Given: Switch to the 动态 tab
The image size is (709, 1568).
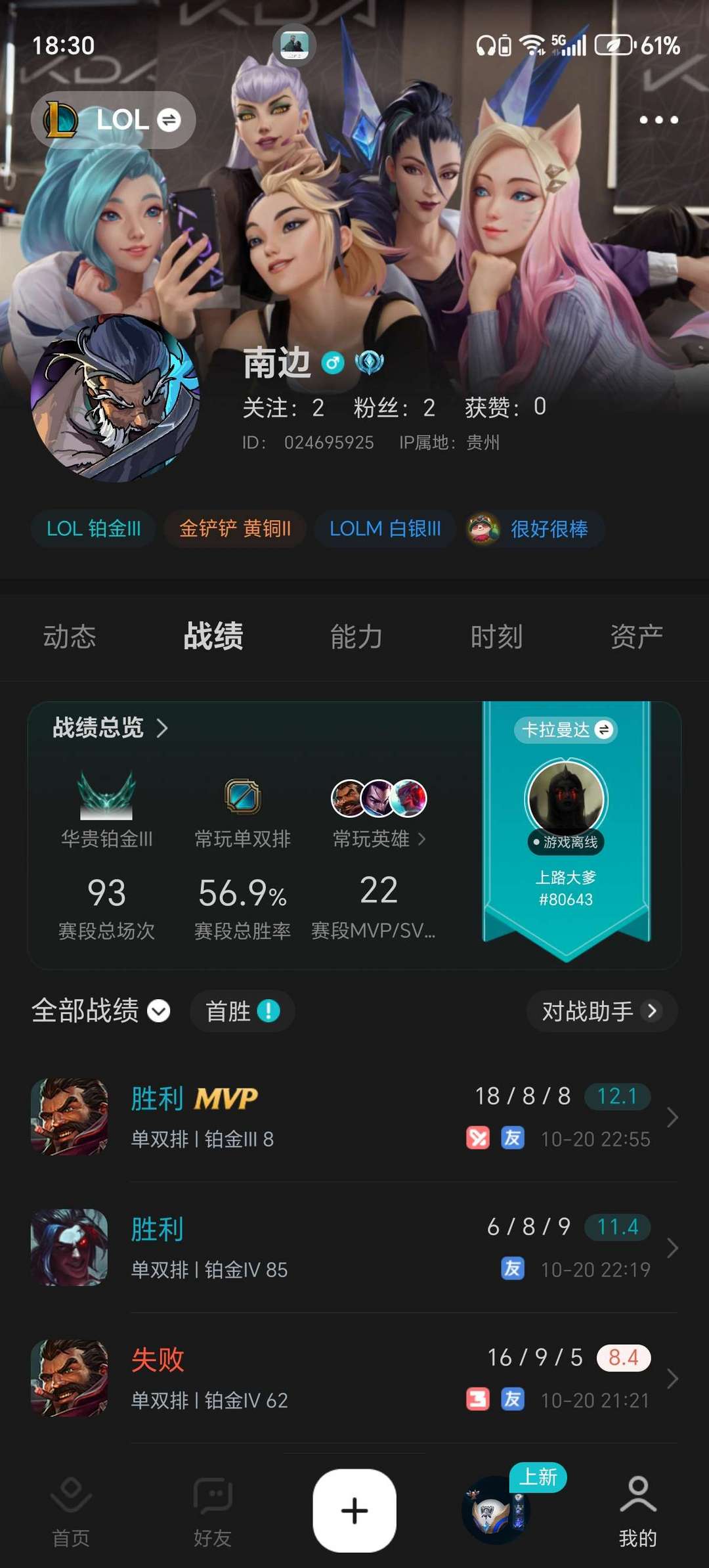Looking at the screenshot, I should coord(70,637).
